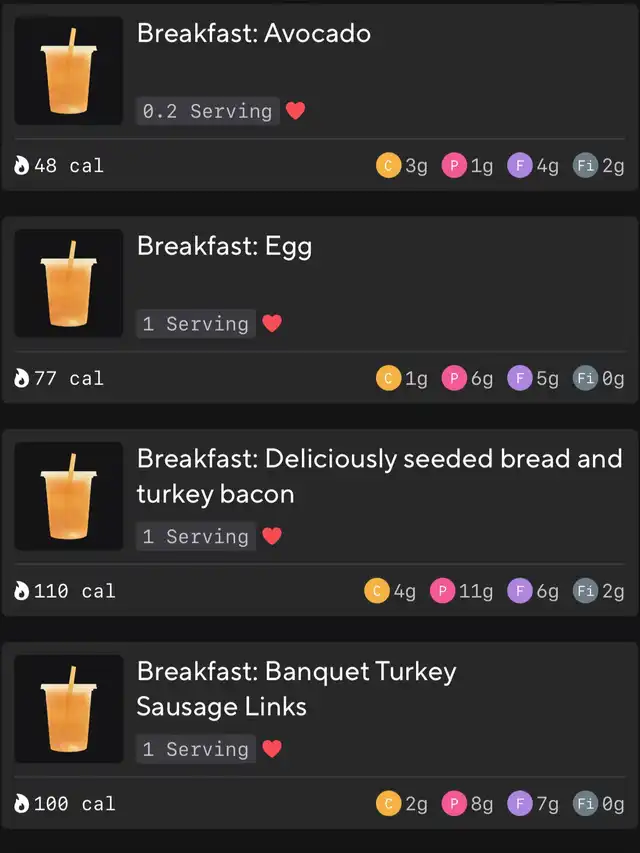Unlike the Turkey Sausage Links heart
Image resolution: width=640 pixels, height=853 pixels.
(272, 748)
